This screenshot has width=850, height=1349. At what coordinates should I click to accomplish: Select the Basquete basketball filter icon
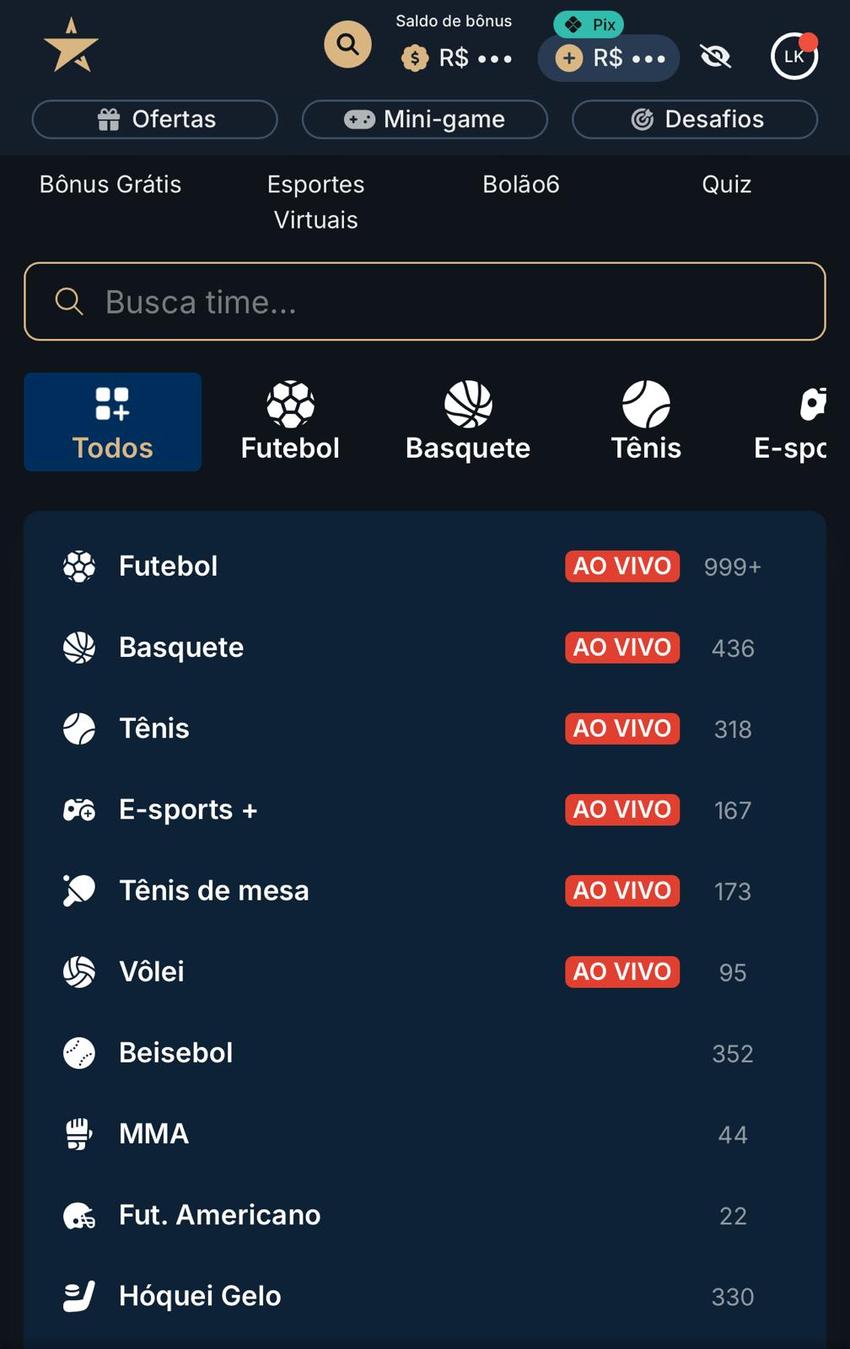click(466, 404)
